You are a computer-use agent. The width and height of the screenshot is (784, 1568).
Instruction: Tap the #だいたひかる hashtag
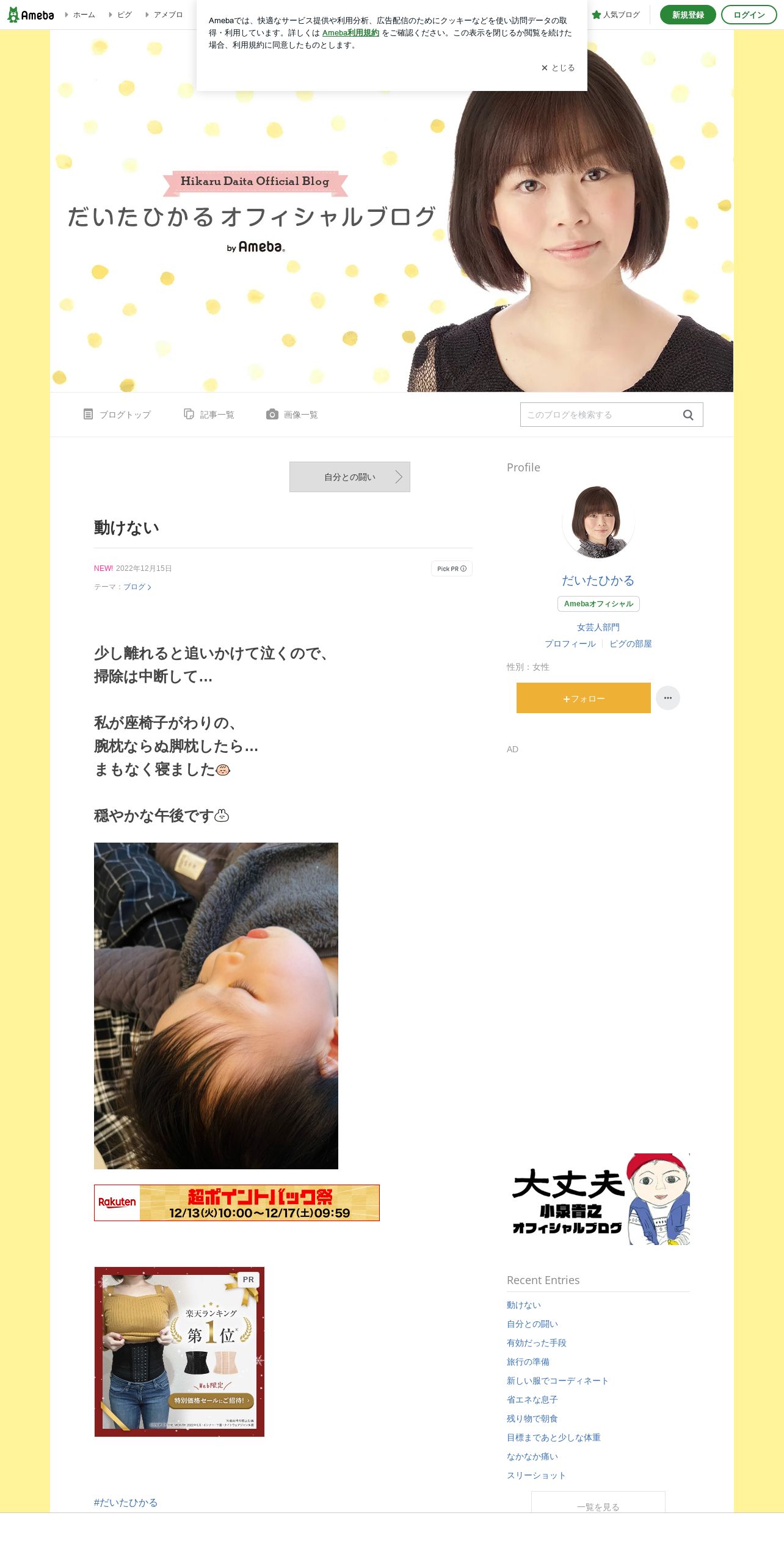pos(126,1502)
